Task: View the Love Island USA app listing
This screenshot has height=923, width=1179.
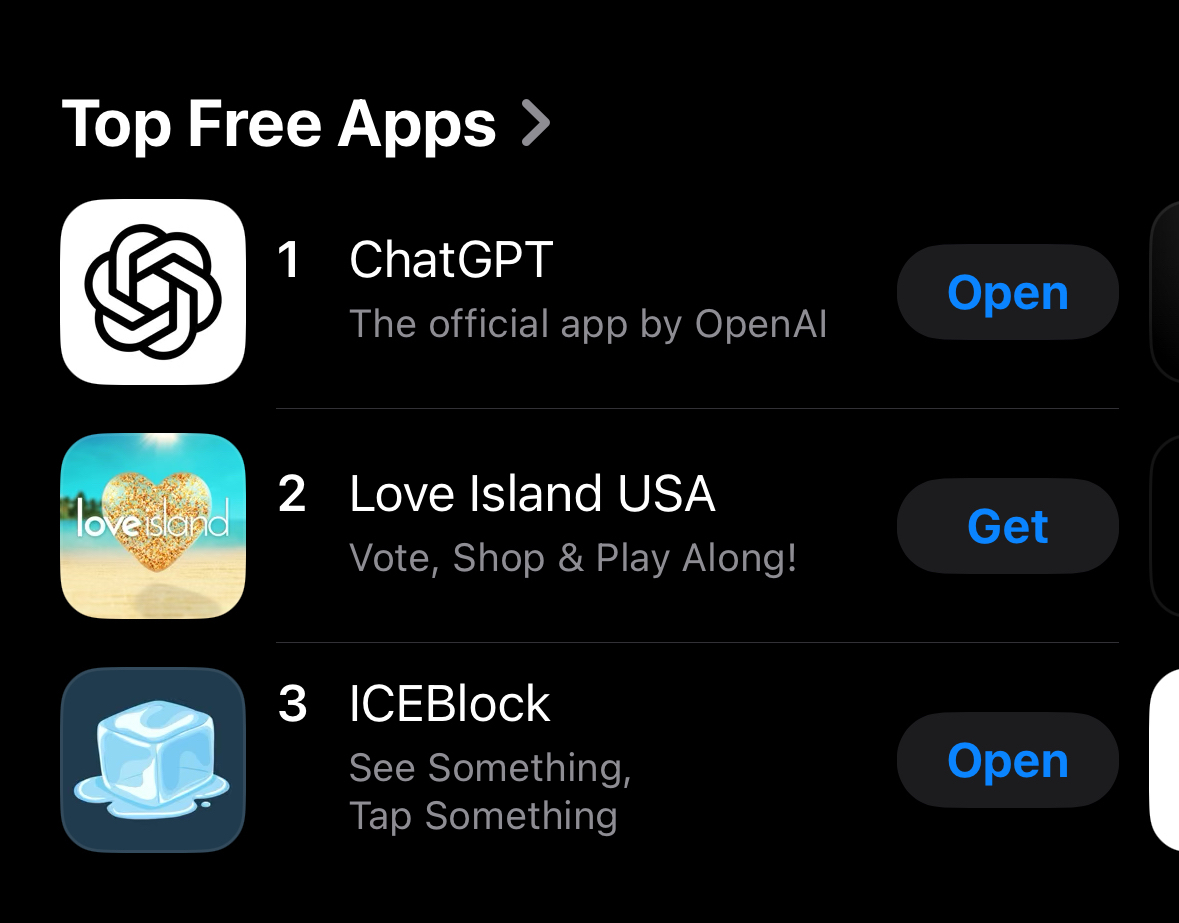Action: (532, 495)
